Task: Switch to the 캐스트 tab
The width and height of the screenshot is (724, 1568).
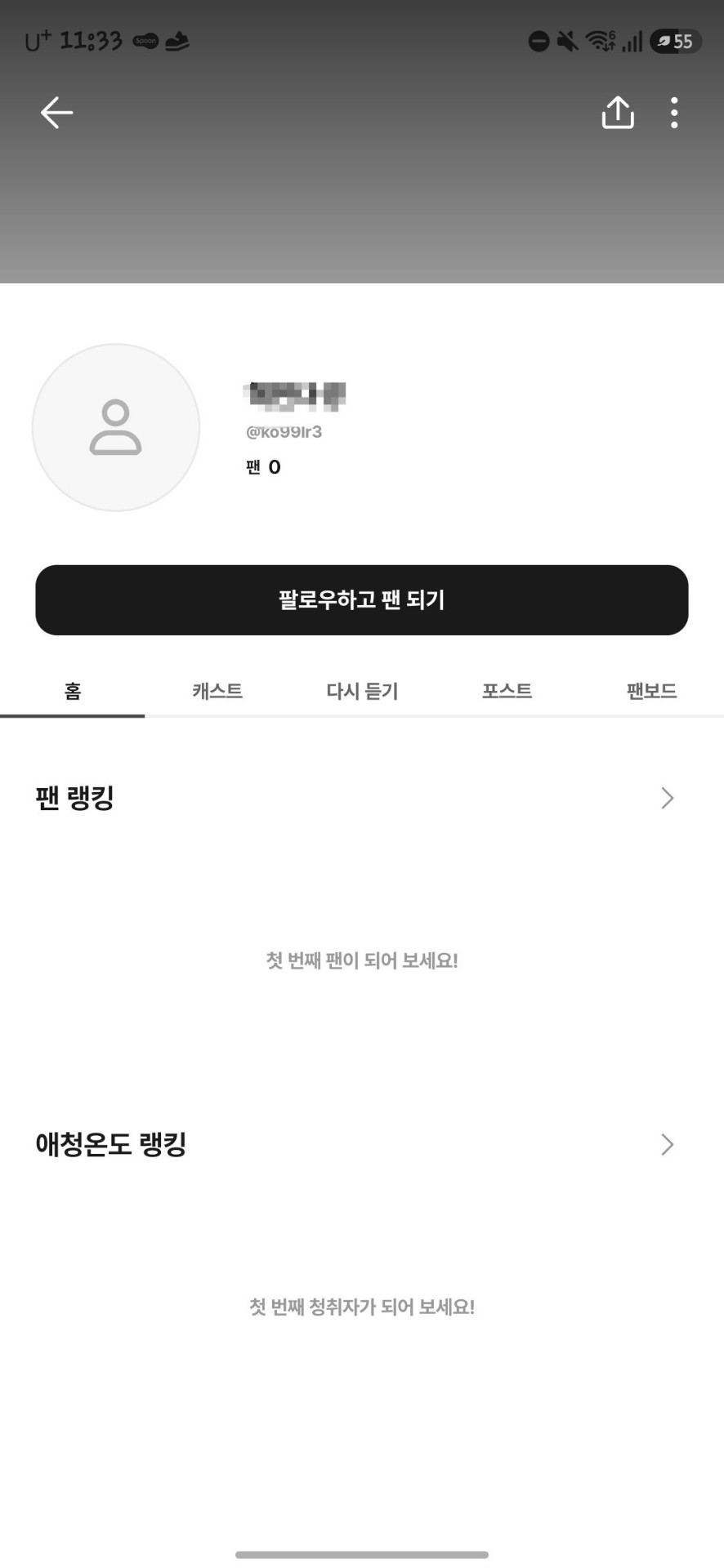Action: point(217,691)
